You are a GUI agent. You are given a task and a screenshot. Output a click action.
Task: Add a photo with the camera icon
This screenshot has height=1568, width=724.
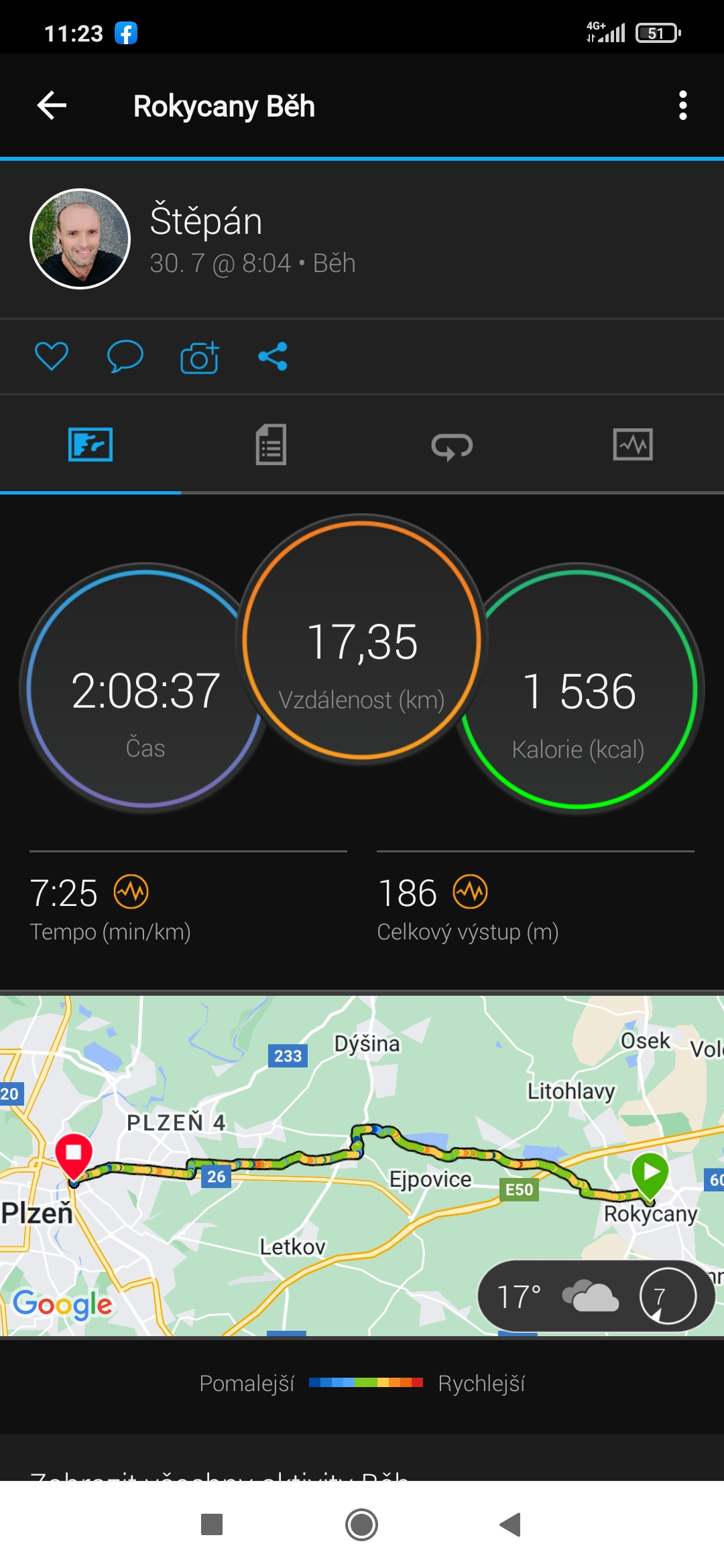[x=199, y=356]
